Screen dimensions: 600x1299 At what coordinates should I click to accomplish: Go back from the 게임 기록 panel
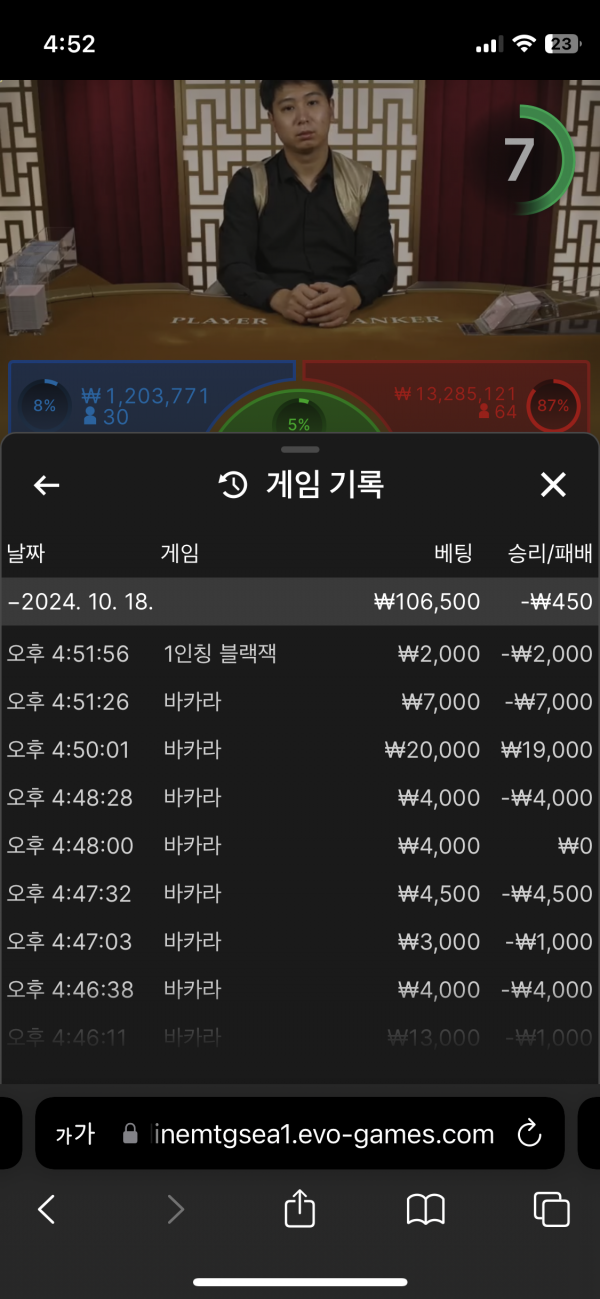point(47,486)
